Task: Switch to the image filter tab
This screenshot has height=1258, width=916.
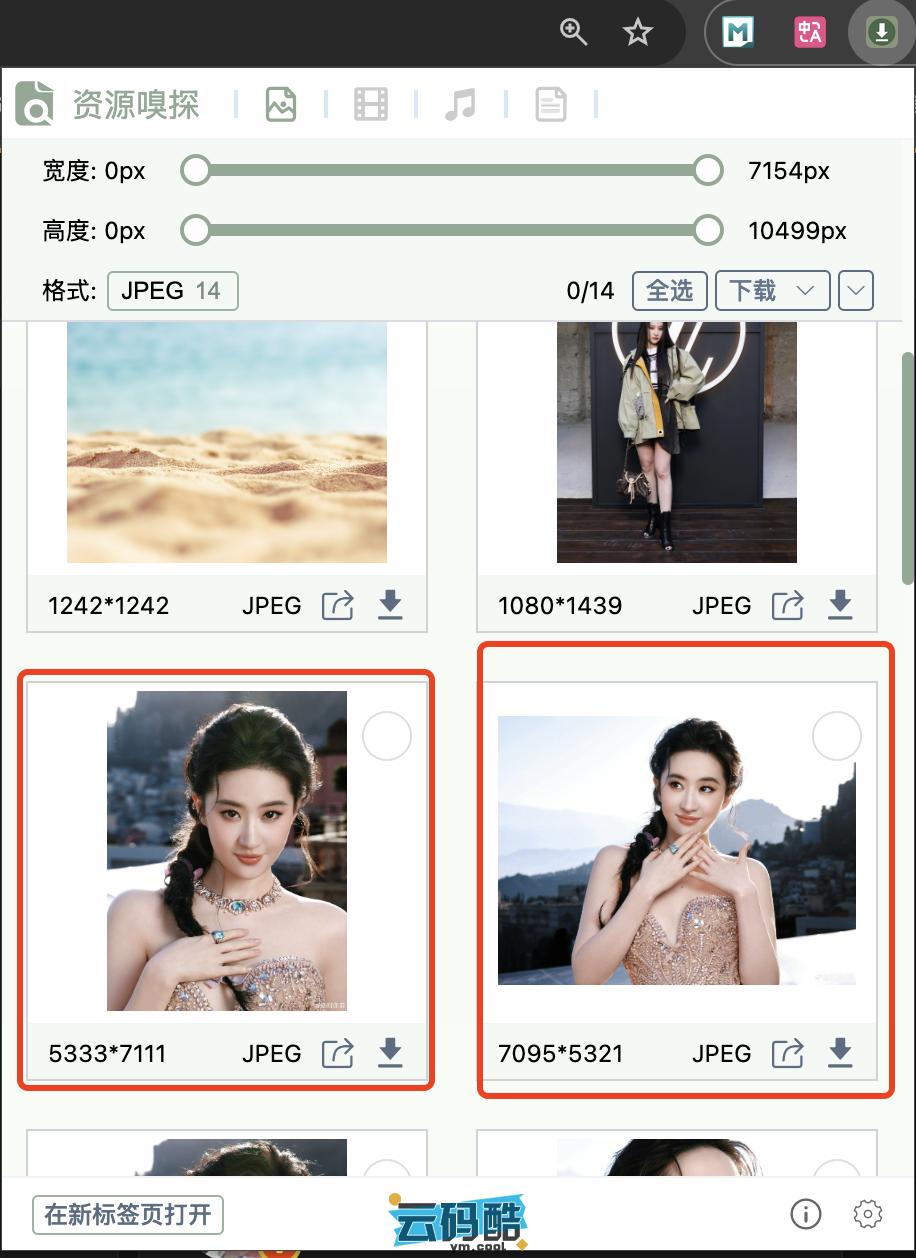Action: pyautogui.click(x=281, y=104)
